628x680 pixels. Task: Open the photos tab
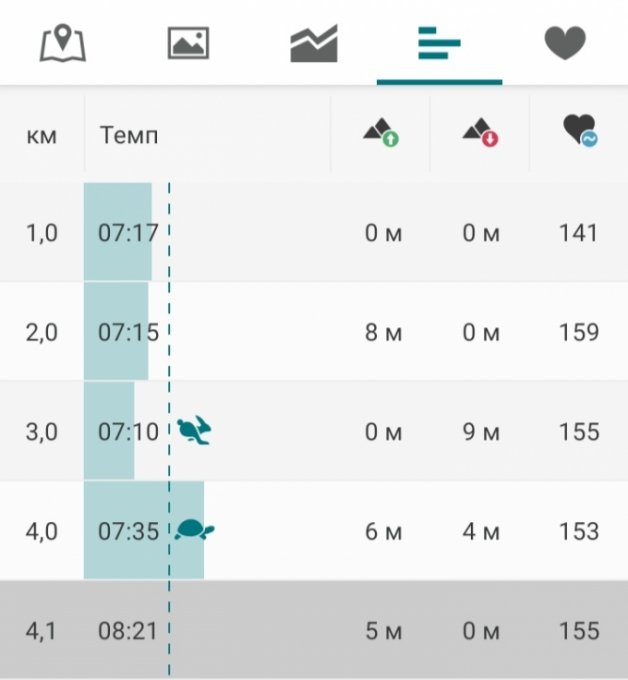[188, 44]
